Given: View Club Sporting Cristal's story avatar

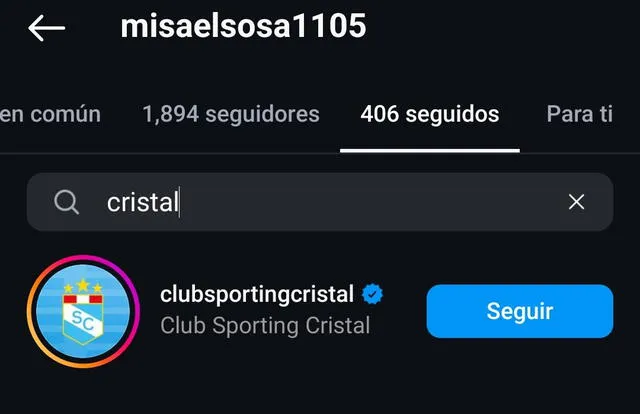Looking at the screenshot, I should point(83,311).
